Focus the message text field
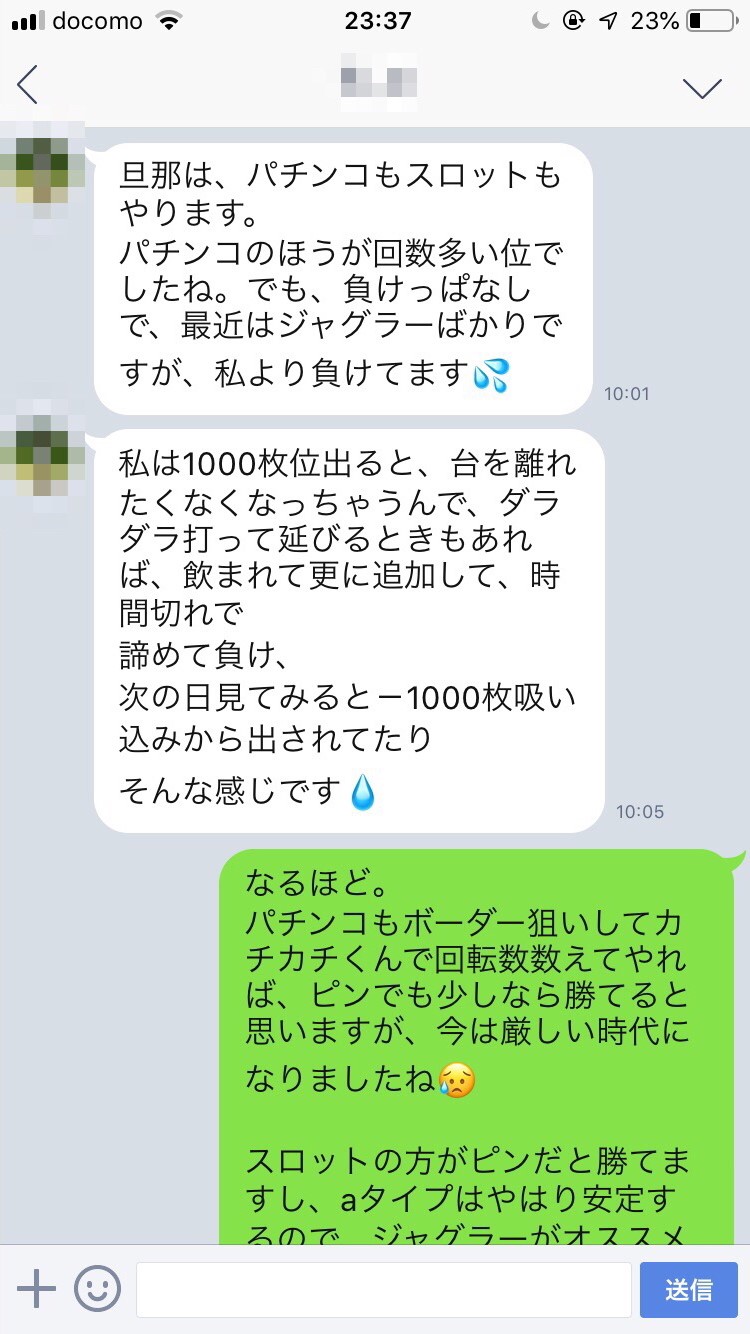The height and width of the screenshot is (1334, 750). pos(383,1289)
